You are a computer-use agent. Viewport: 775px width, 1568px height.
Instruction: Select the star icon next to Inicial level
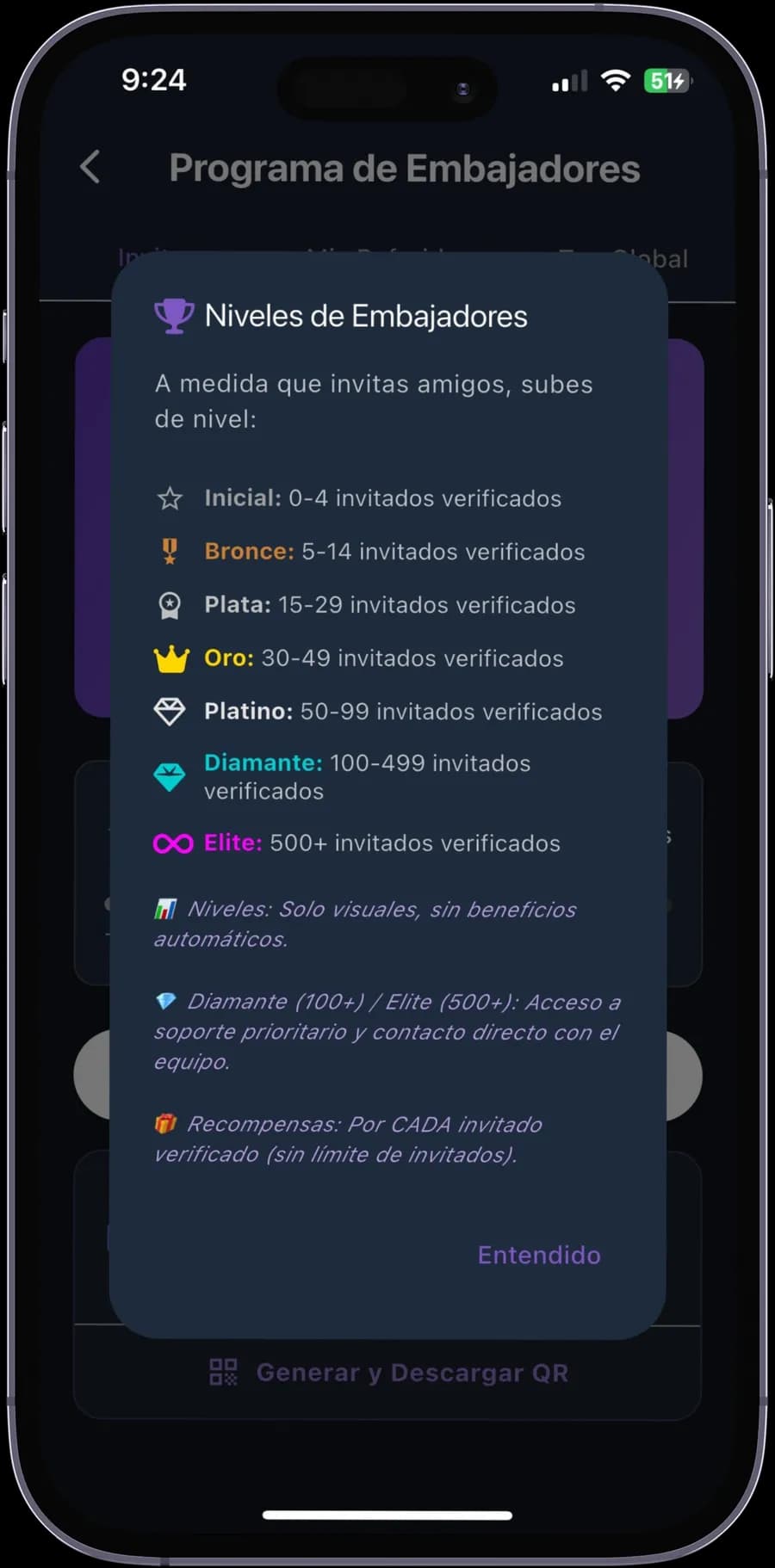coord(169,498)
